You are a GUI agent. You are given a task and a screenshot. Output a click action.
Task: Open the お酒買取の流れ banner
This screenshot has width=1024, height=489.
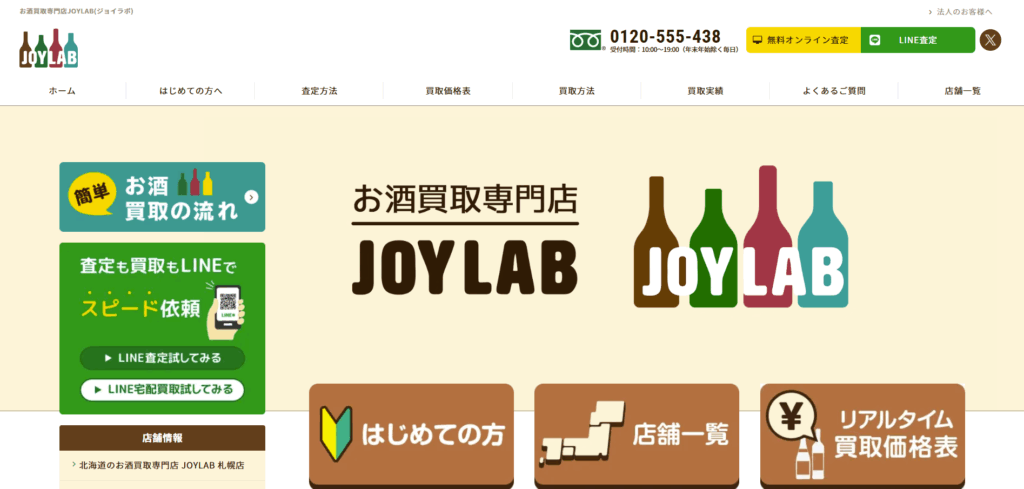[162, 197]
